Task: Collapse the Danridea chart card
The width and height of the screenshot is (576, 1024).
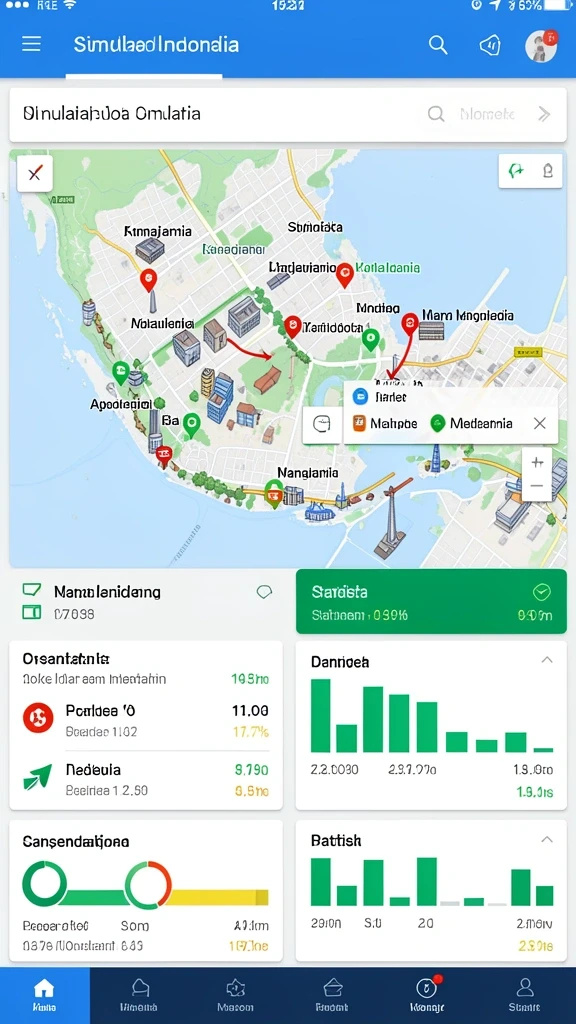Action: (x=547, y=660)
